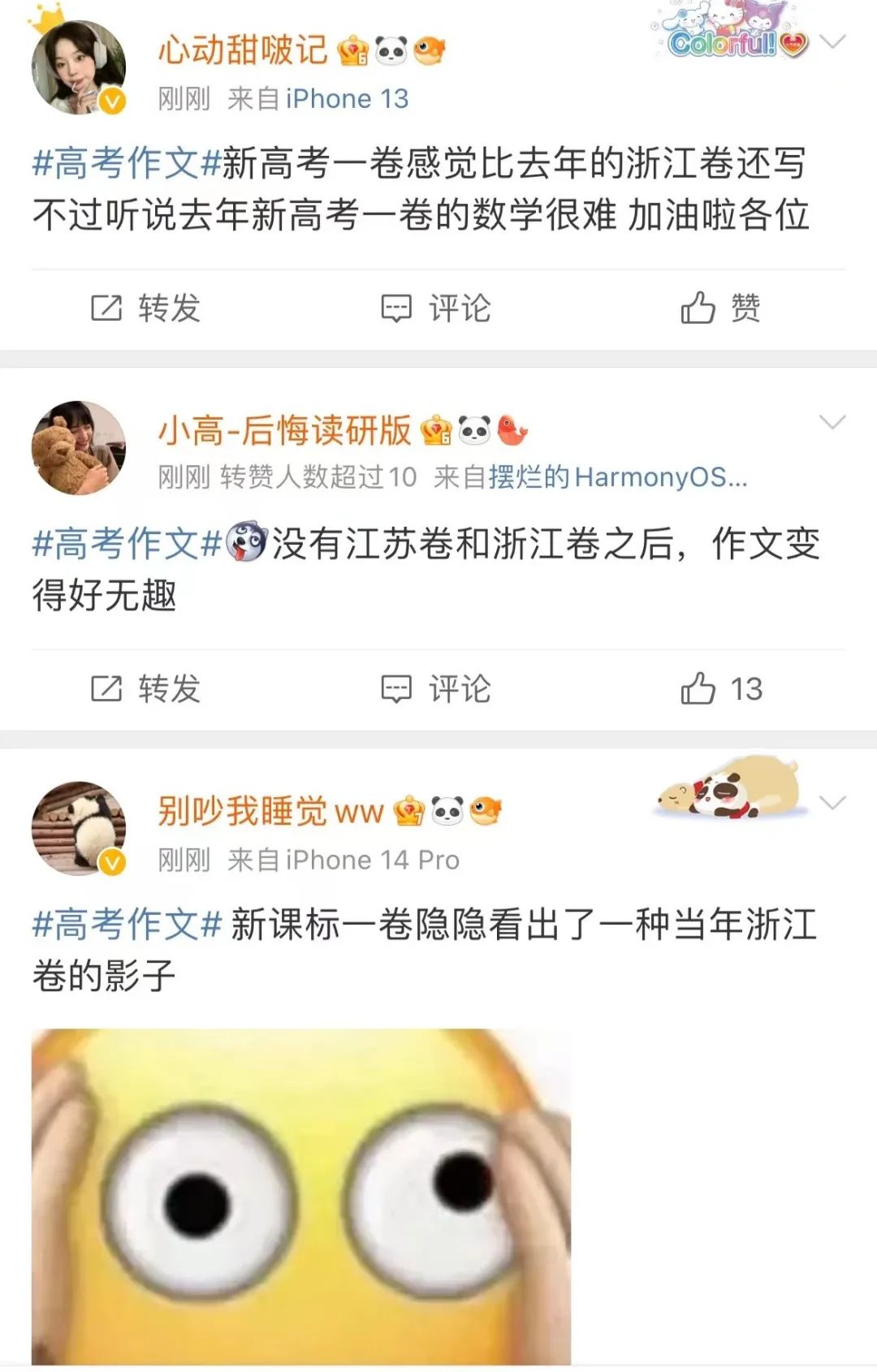
Task: Open username 别吵我睡觉ww
Action: pyautogui.click(x=270, y=811)
